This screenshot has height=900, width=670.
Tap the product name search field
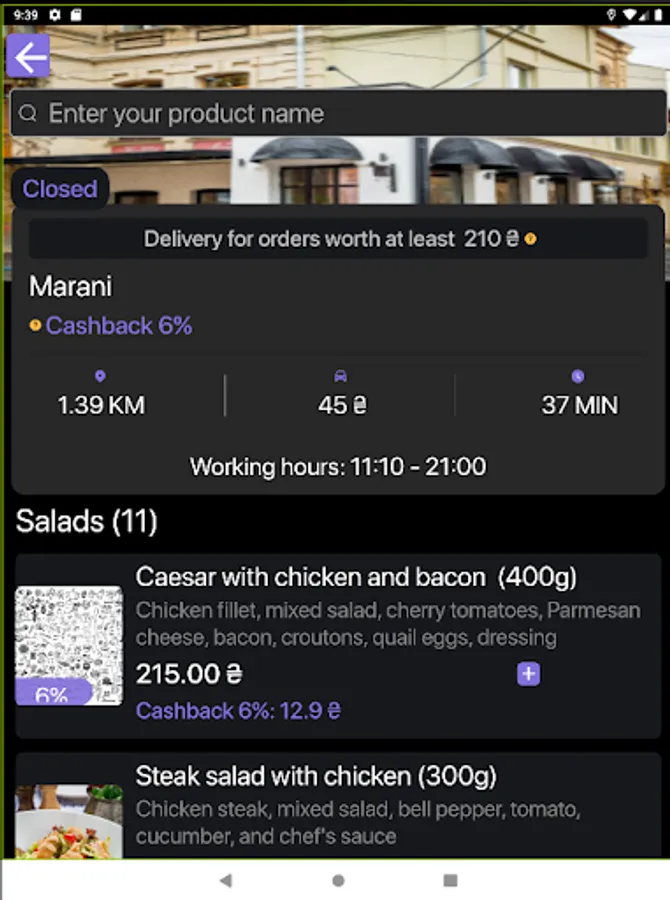click(x=338, y=114)
